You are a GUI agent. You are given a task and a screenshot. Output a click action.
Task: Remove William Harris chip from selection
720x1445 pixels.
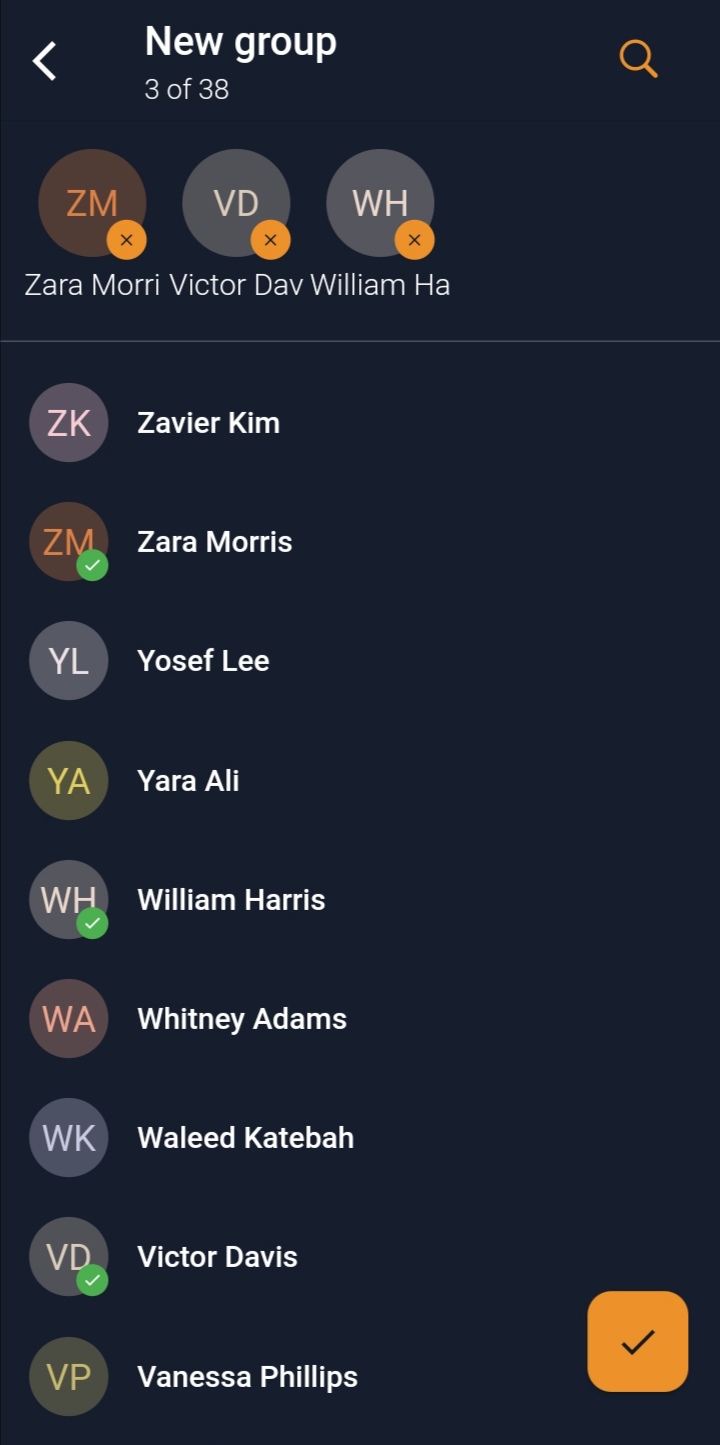[x=414, y=240]
